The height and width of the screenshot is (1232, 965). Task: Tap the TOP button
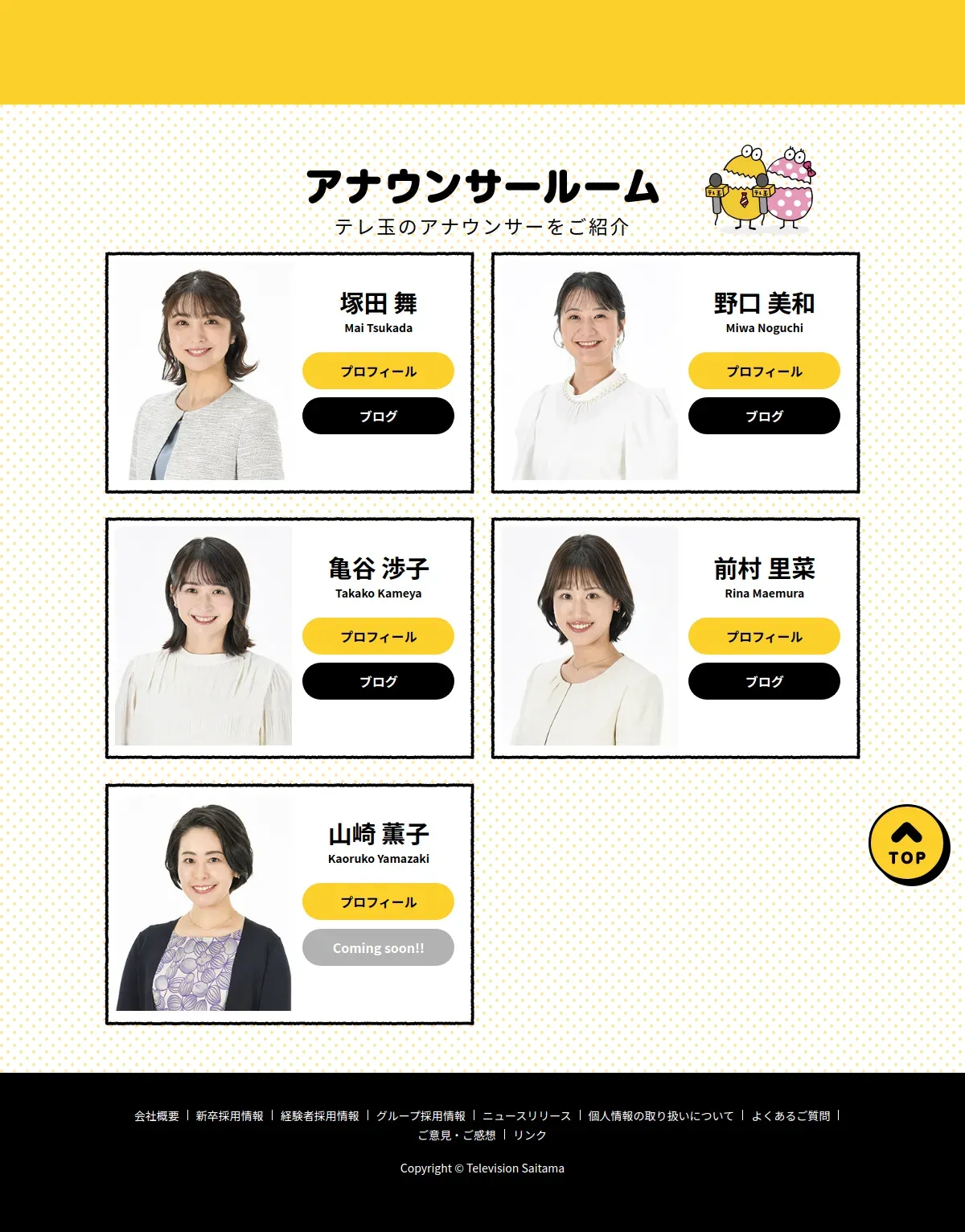point(907,844)
